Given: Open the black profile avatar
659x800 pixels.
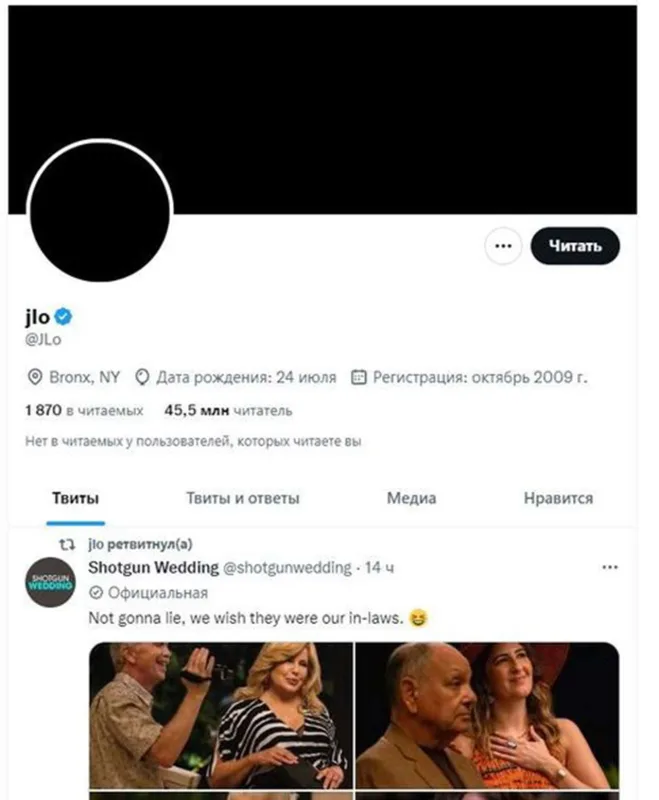Looking at the screenshot, I should pyautogui.click(x=101, y=211).
